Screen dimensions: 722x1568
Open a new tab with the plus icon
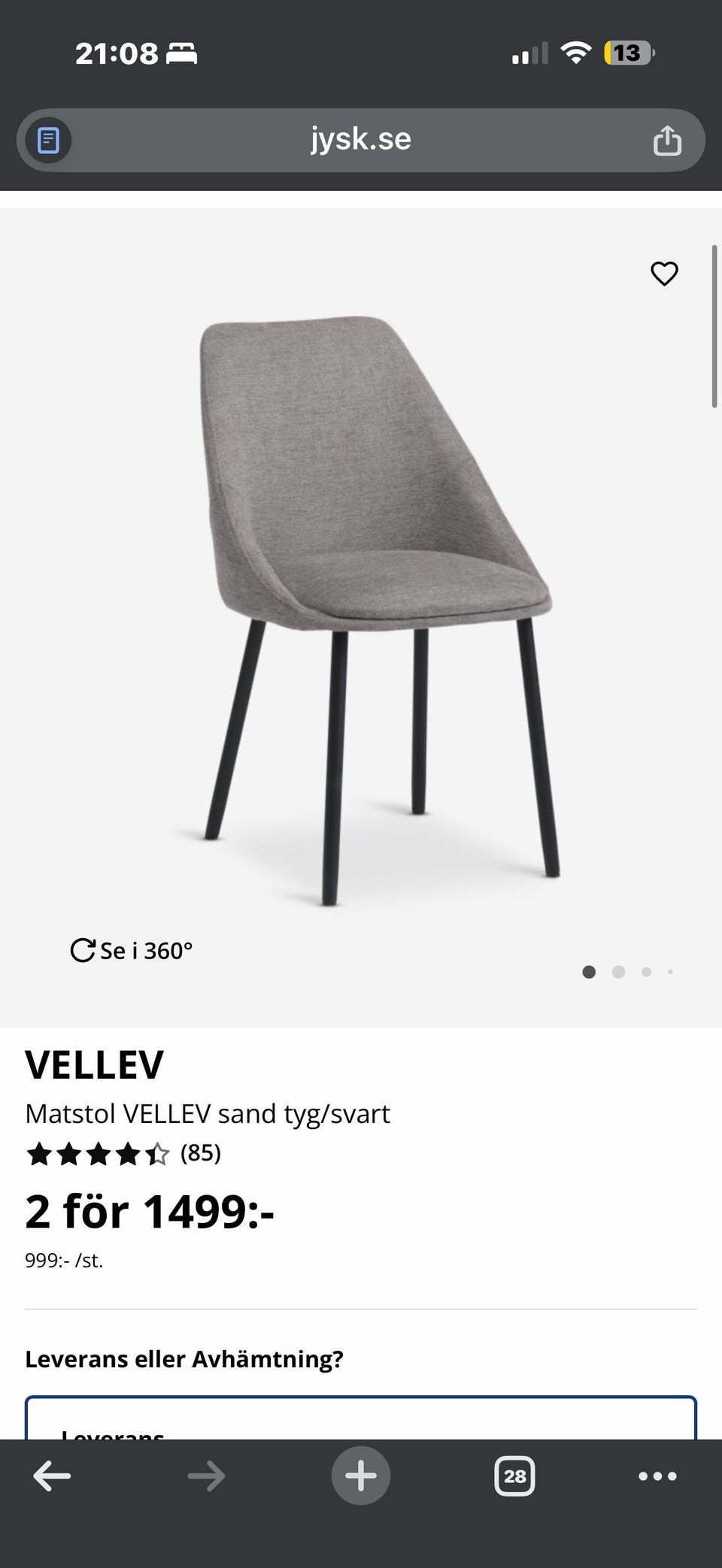coord(360,1476)
